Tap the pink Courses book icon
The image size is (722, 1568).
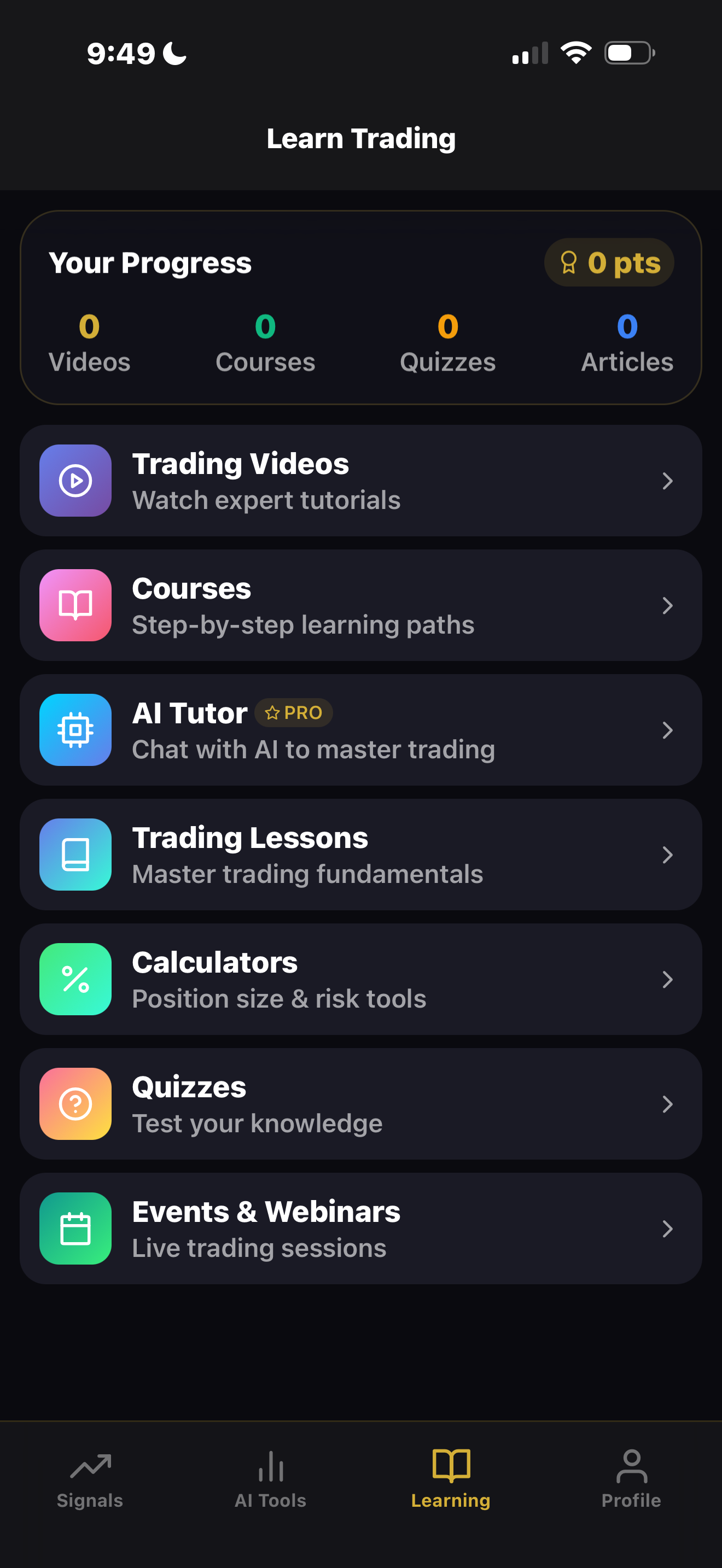tap(75, 606)
